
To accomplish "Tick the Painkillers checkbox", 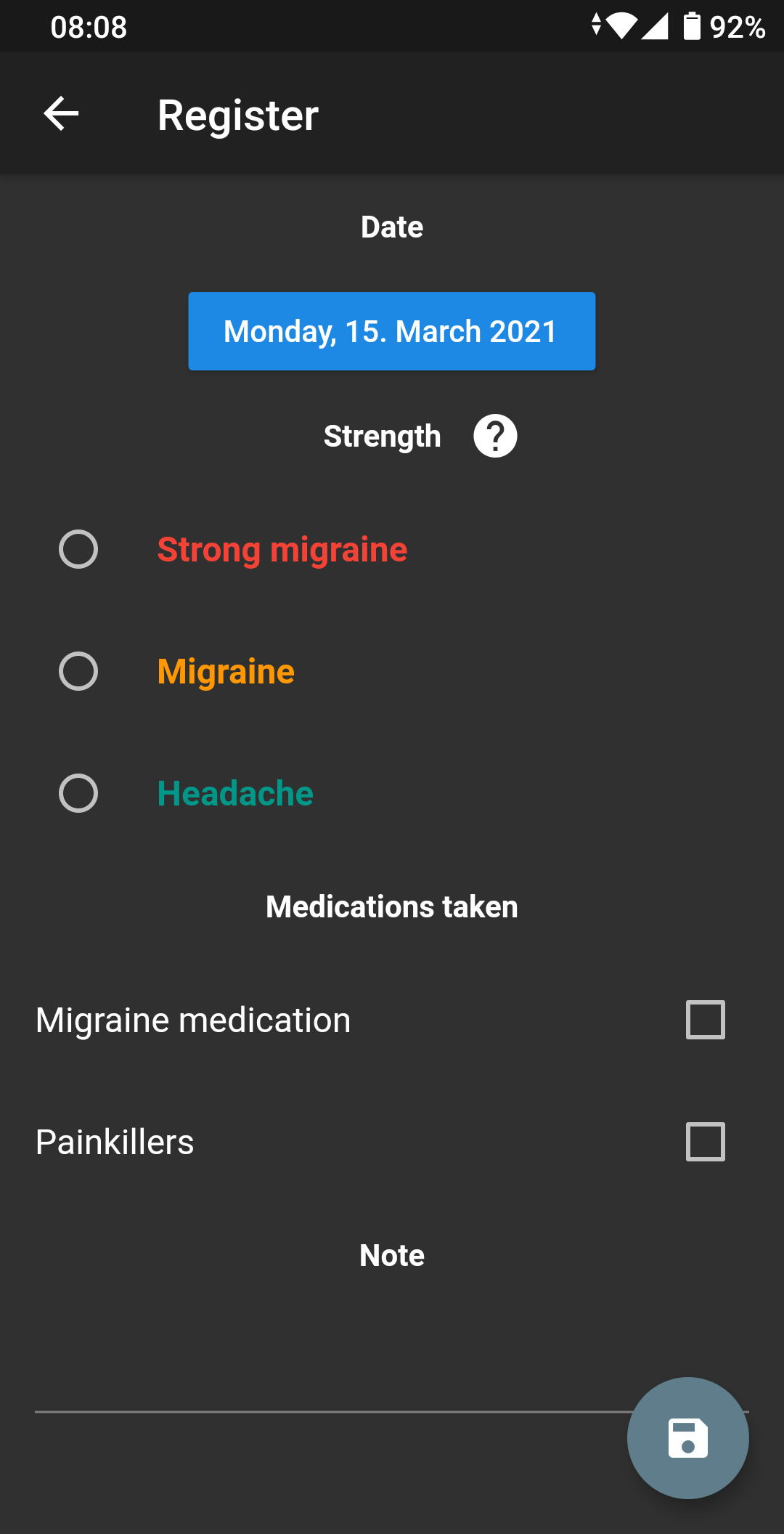I will pyautogui.click(x=705, y=1142).
